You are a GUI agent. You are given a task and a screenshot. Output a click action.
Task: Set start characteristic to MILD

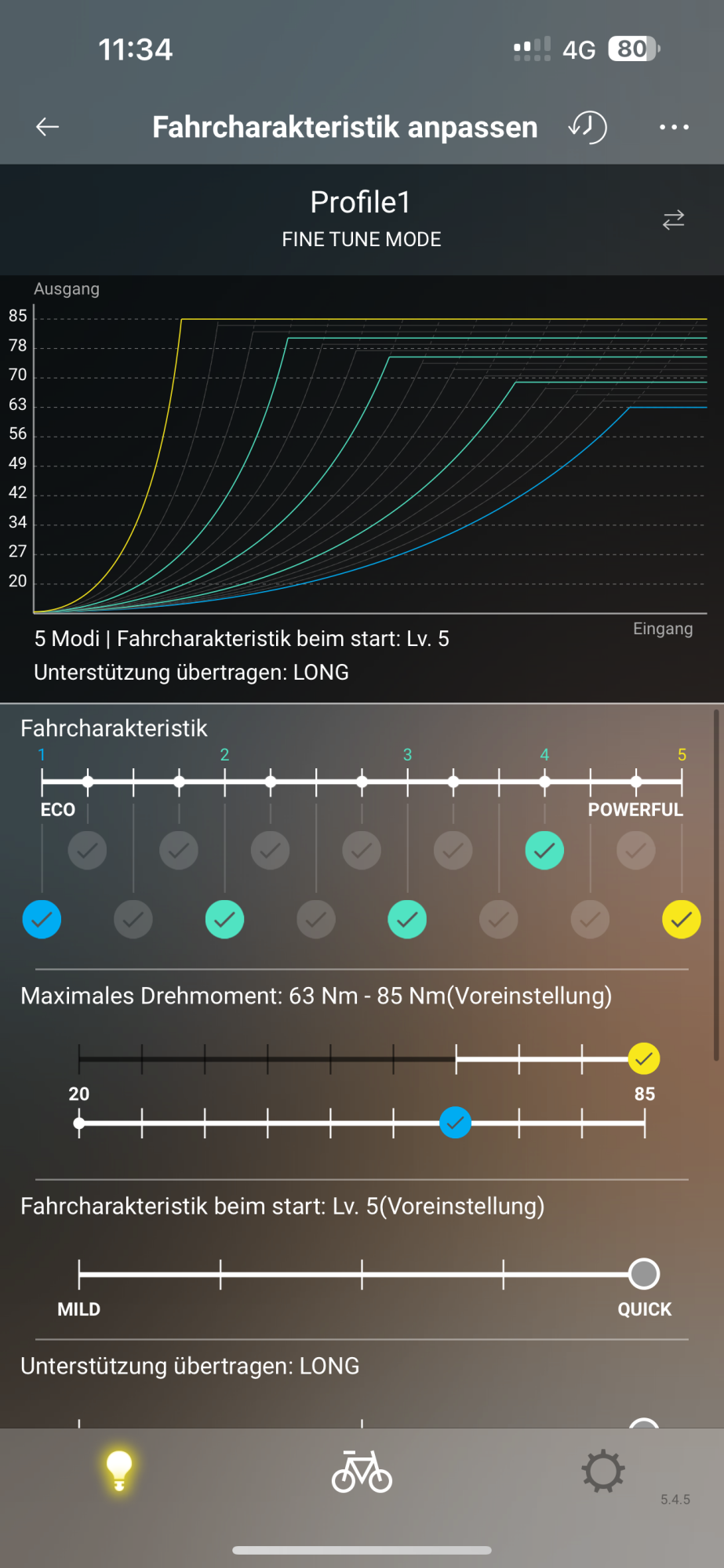pos(79,1274)
